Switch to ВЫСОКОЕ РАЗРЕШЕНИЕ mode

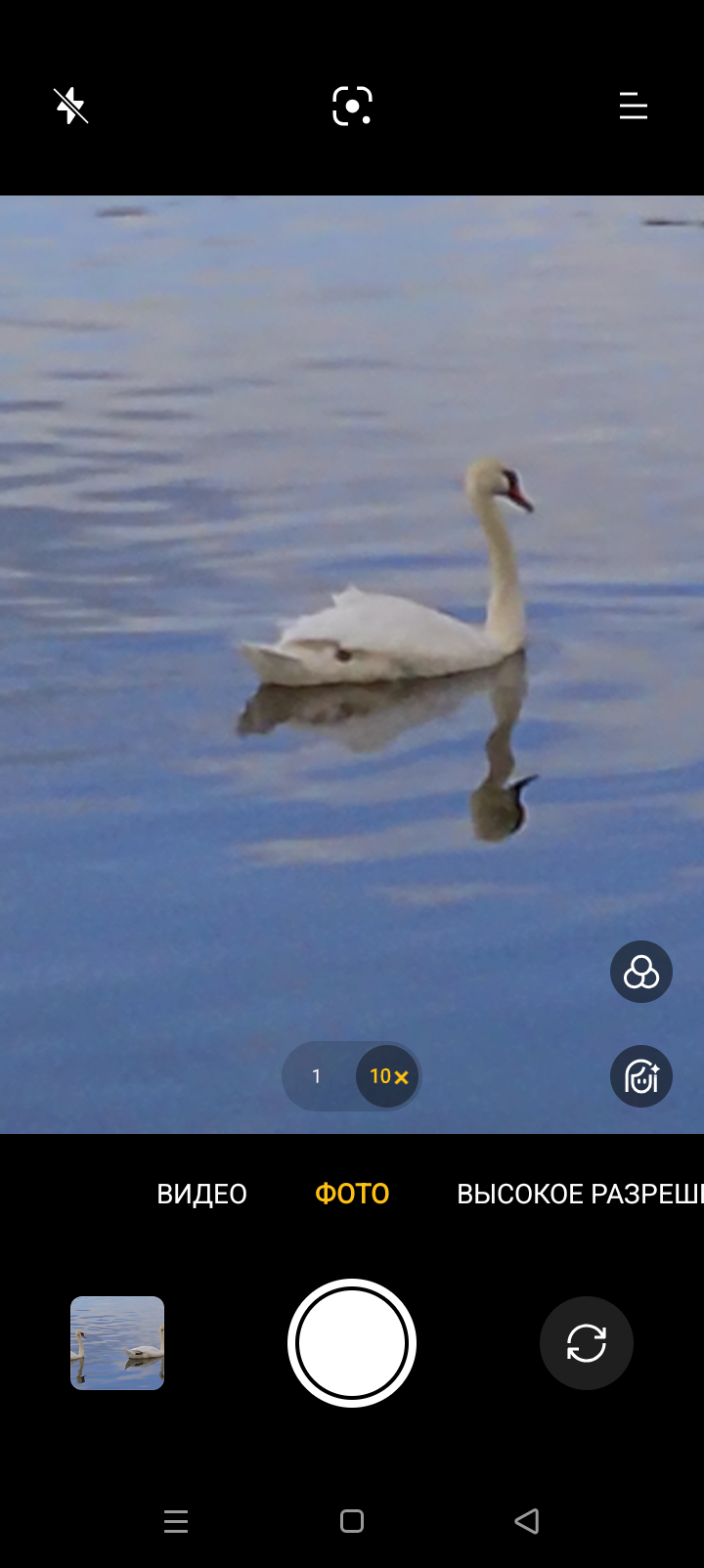coord(579,1194)
